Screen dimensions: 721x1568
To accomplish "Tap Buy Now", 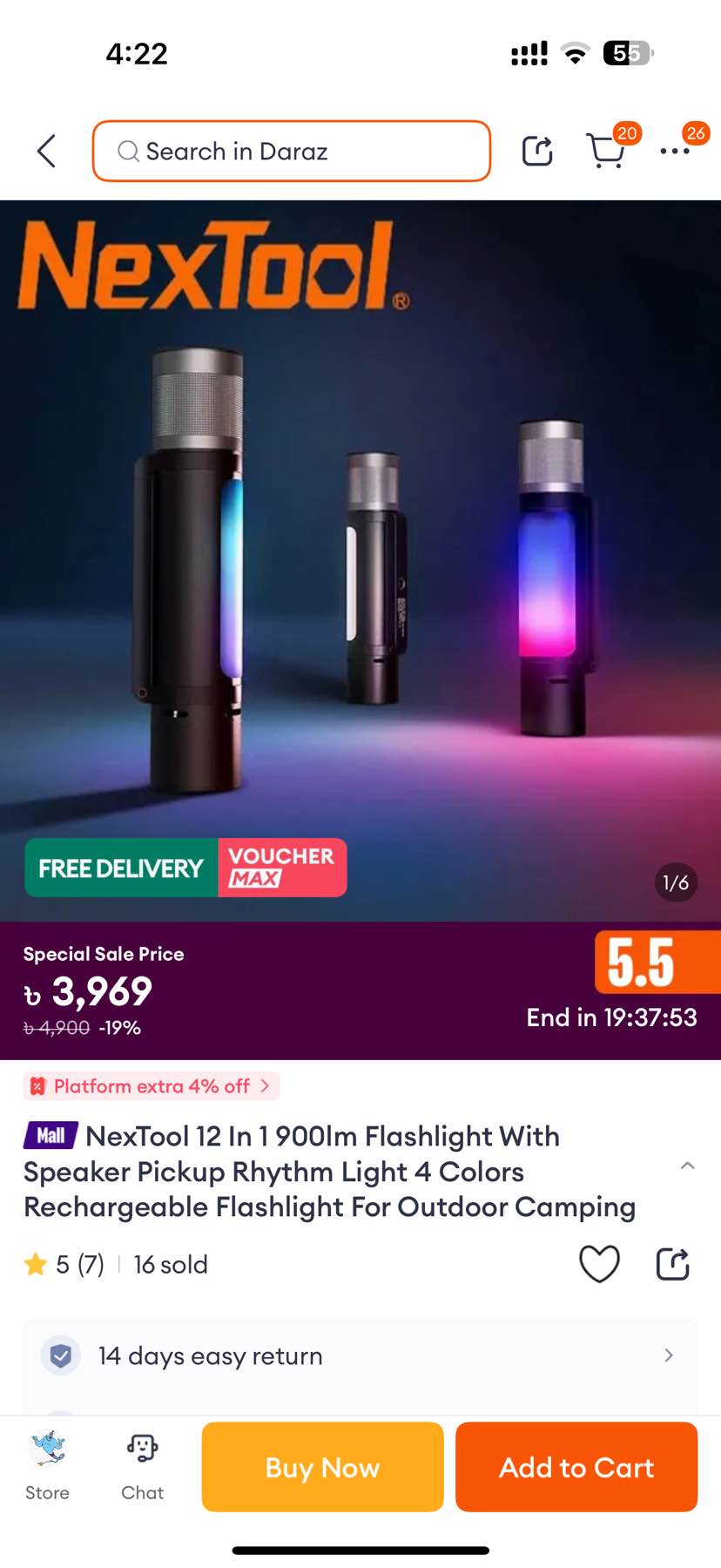I will pyautogui.click(x=322, y=1467).
